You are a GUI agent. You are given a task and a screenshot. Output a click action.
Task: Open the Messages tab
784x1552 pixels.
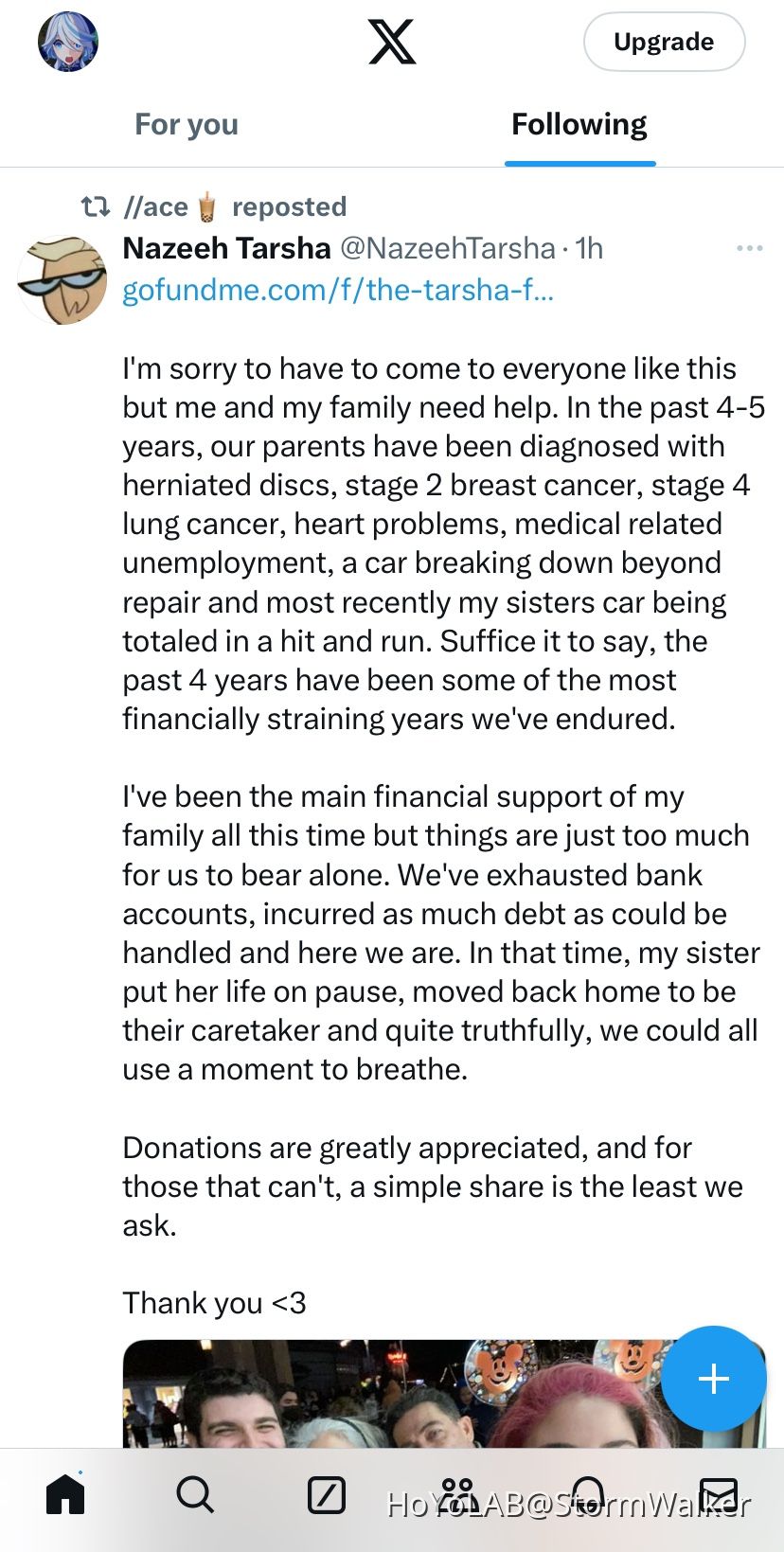[719, 1495]
